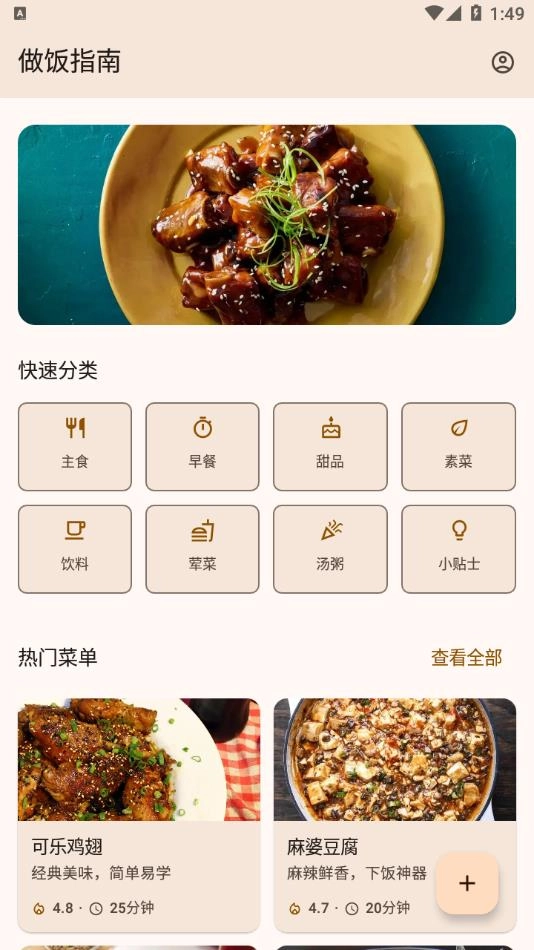Select the 主食 category
Viewport: 534px width, 950px height.
[75, 447]
